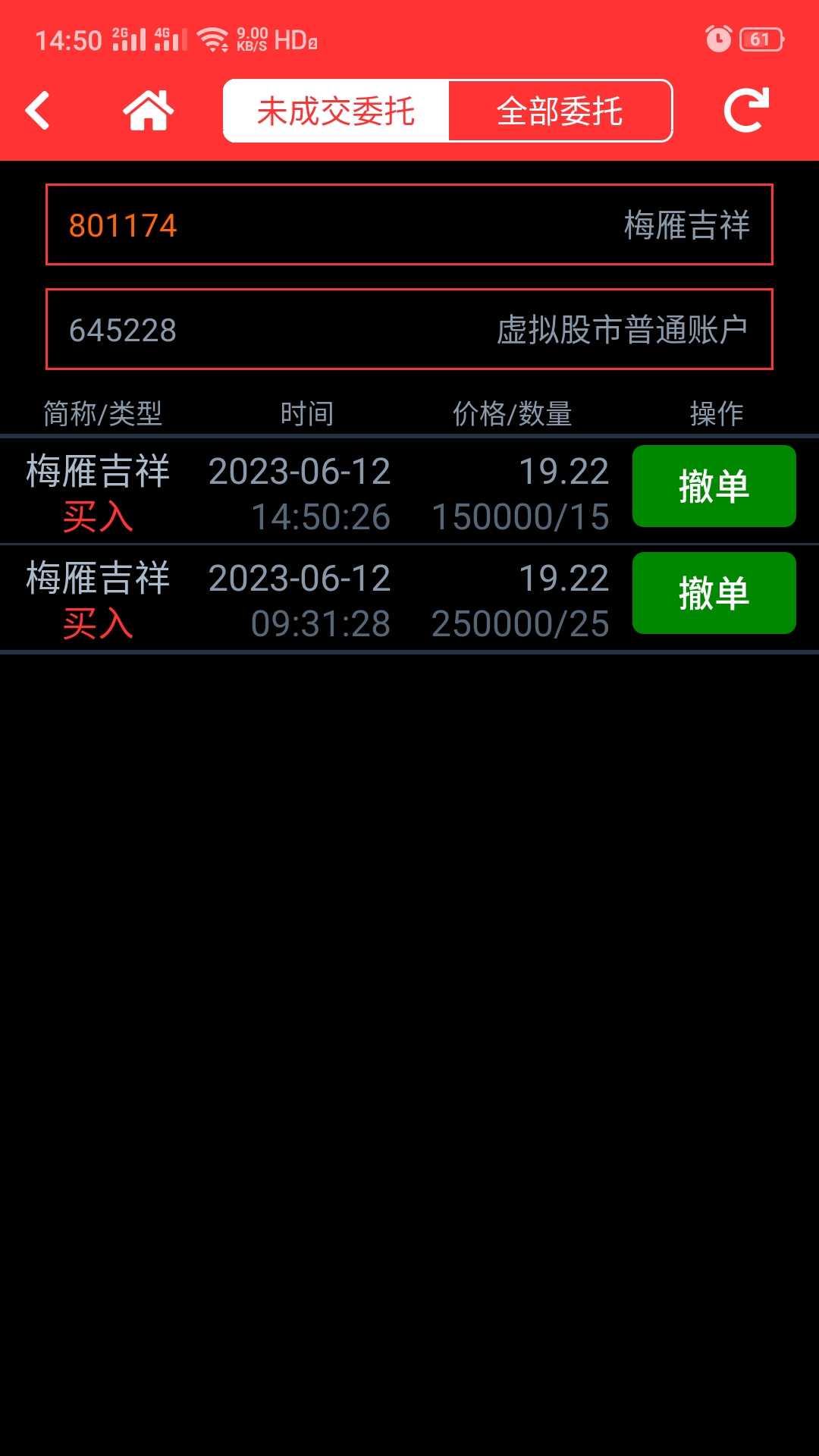Cancel the 09:31:28 order with 撤单

[x=714, y=593]
